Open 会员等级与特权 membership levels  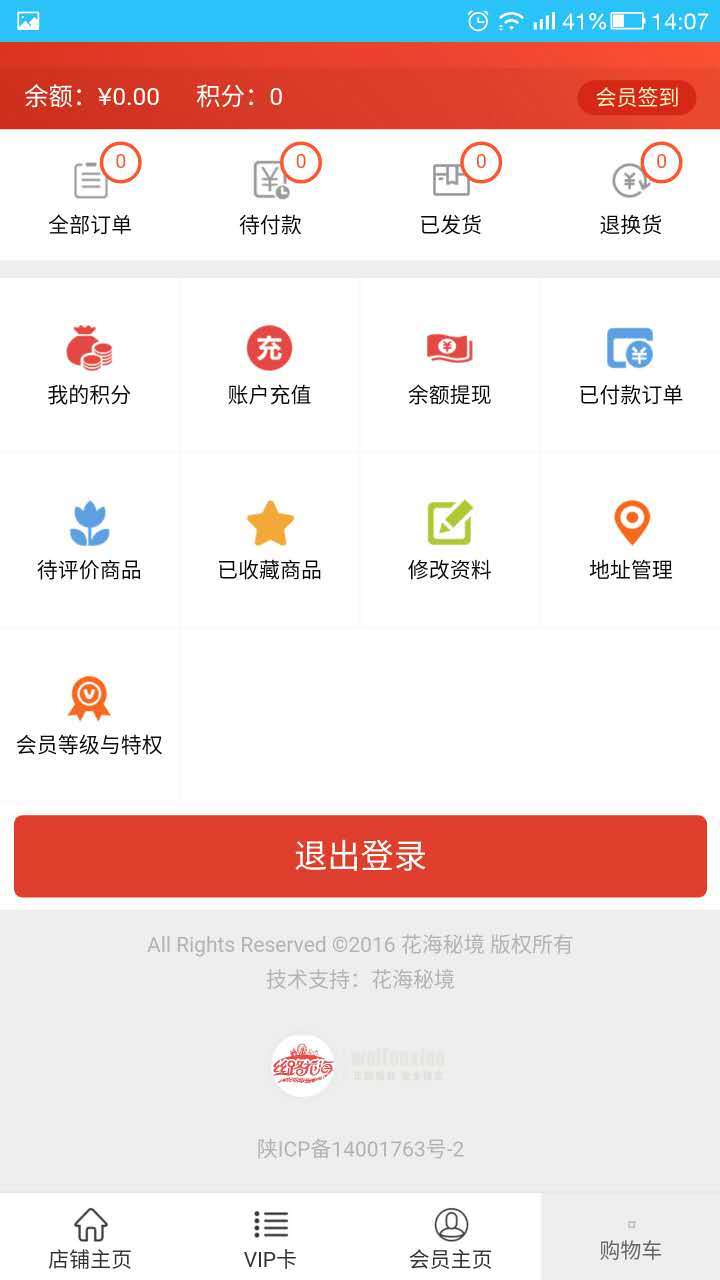[x=90, y=716]
